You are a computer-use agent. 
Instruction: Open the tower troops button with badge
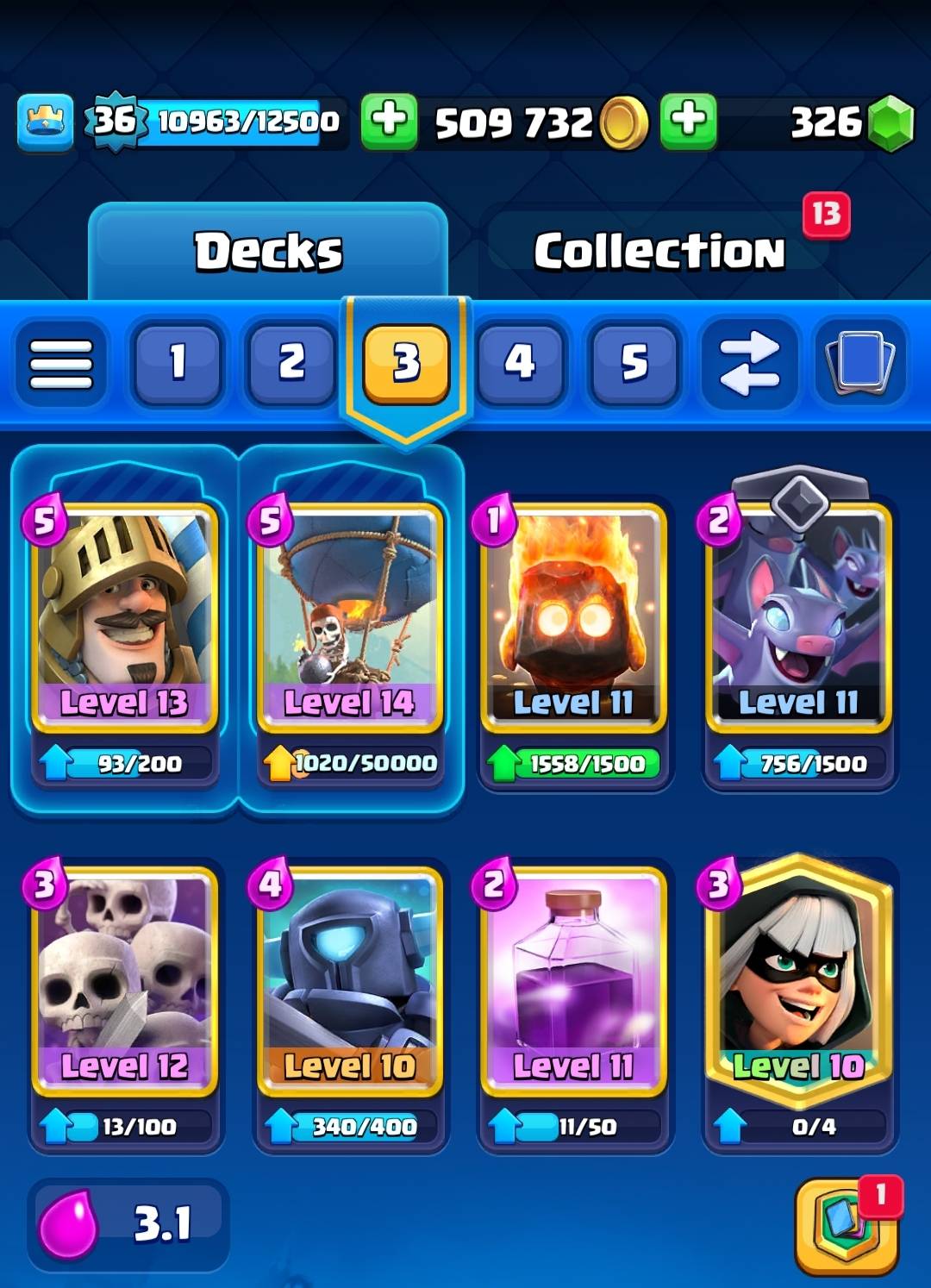click(846, 1227)
